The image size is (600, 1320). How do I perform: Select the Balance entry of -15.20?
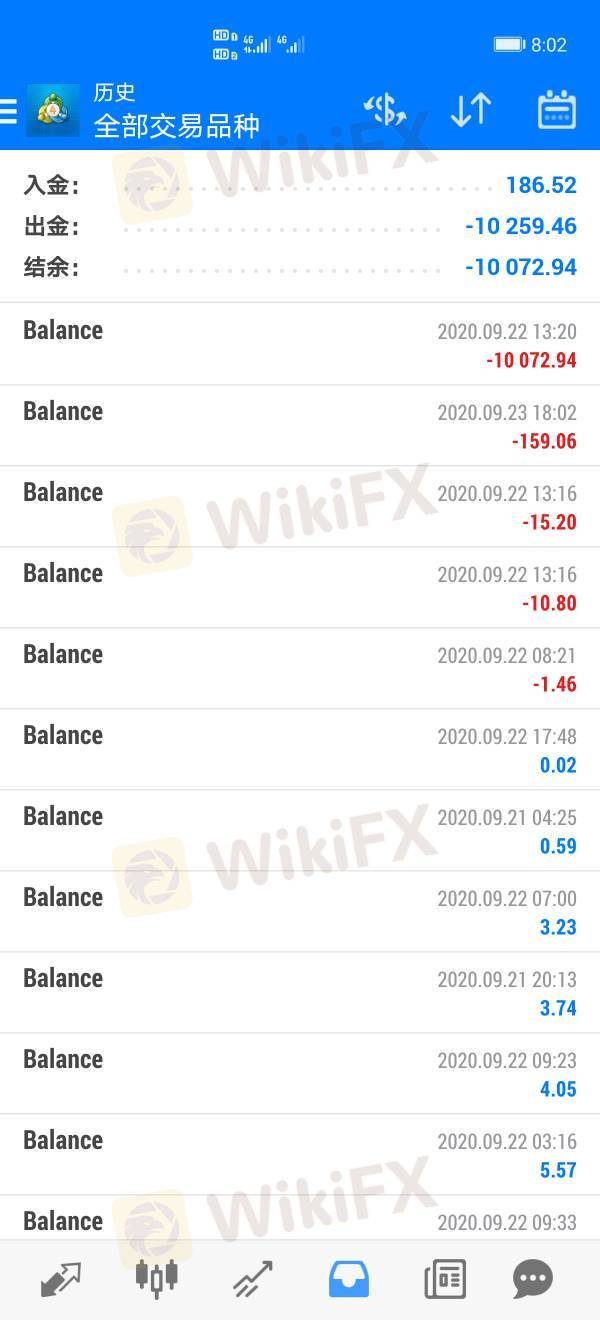(x=300, y=506)
